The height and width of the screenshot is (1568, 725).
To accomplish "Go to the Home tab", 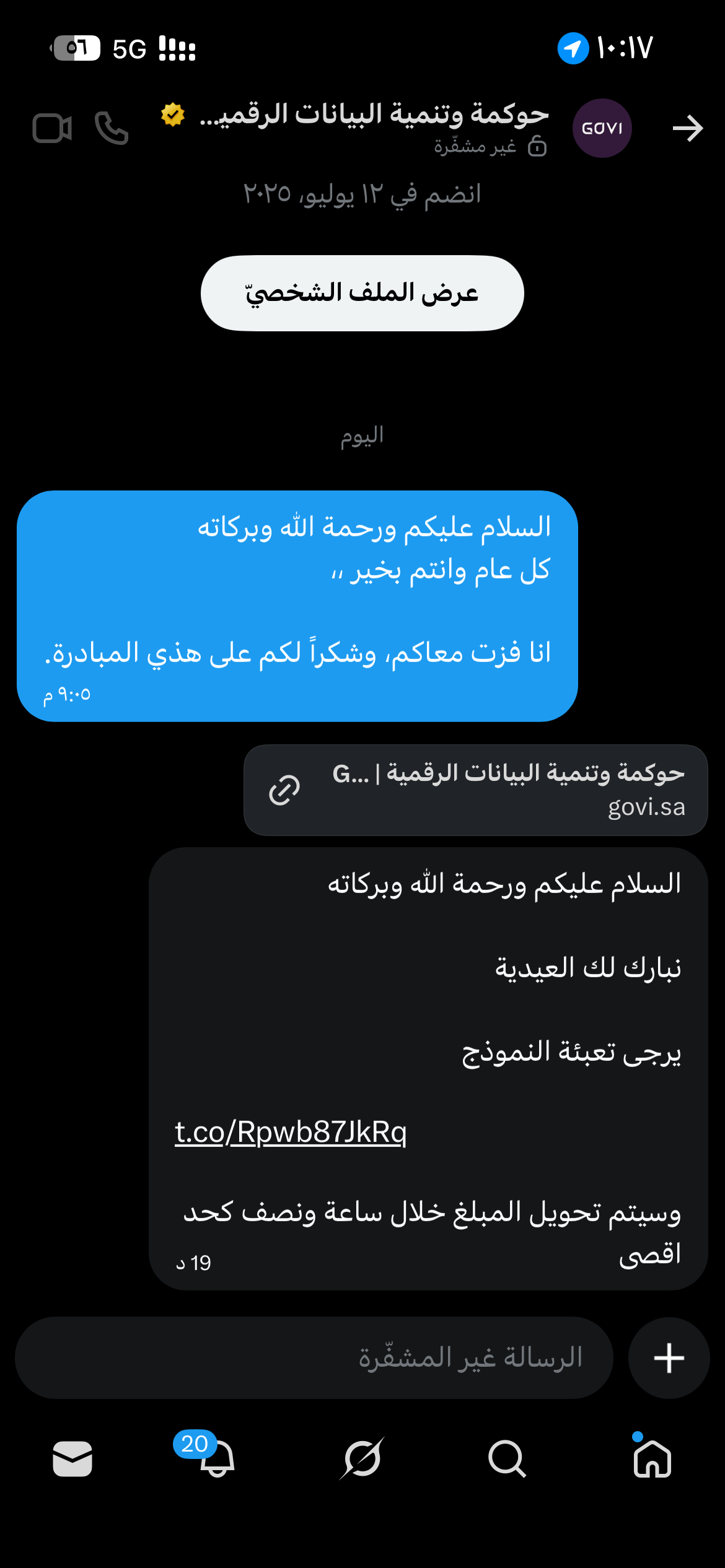I will tap(652, 1459).
